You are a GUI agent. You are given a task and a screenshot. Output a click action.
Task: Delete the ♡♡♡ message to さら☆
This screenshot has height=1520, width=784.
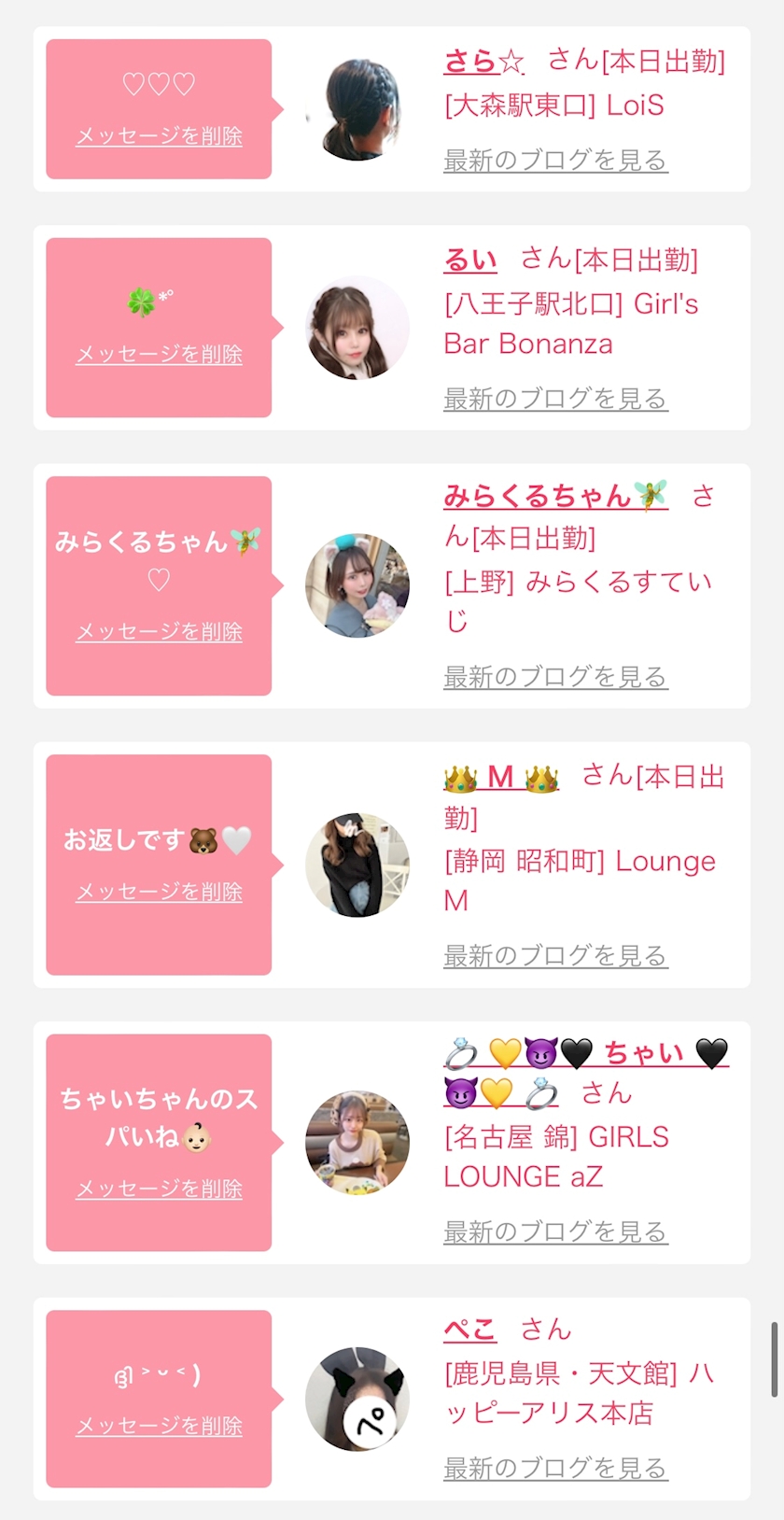[159, 136]
